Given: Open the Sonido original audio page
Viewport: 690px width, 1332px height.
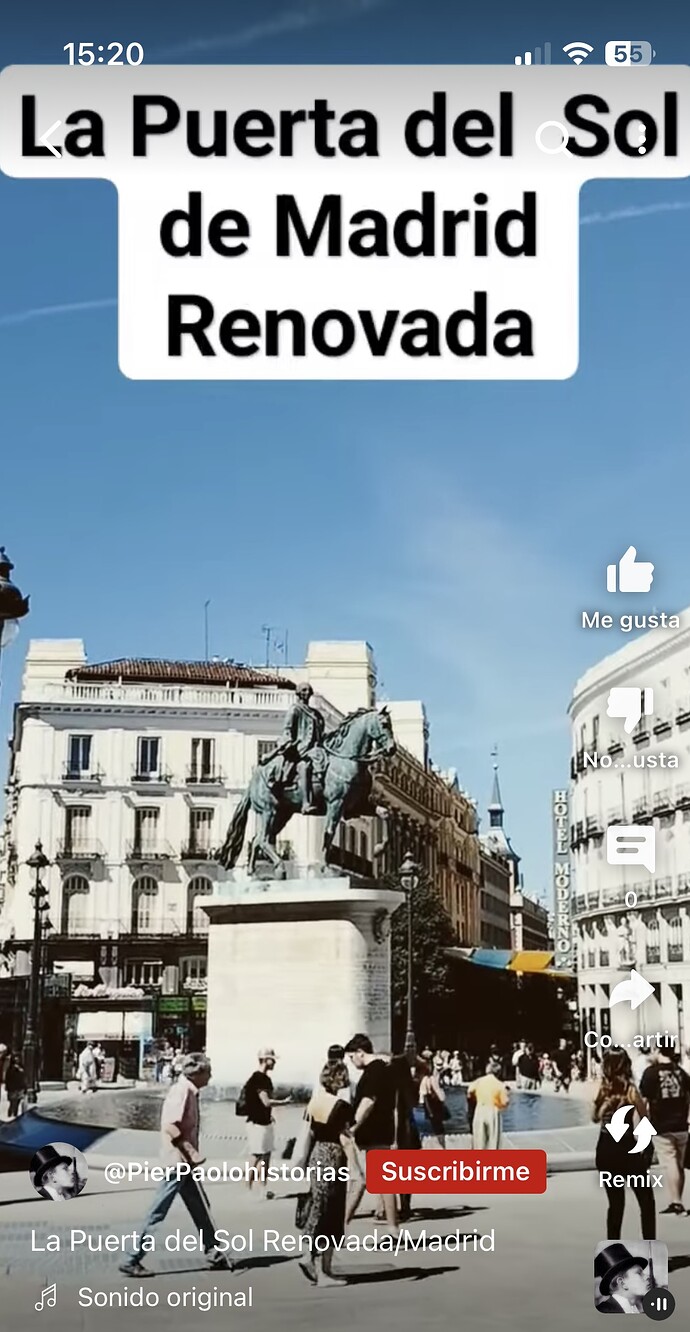Looking at the screenshot, I should (165, 1297).
